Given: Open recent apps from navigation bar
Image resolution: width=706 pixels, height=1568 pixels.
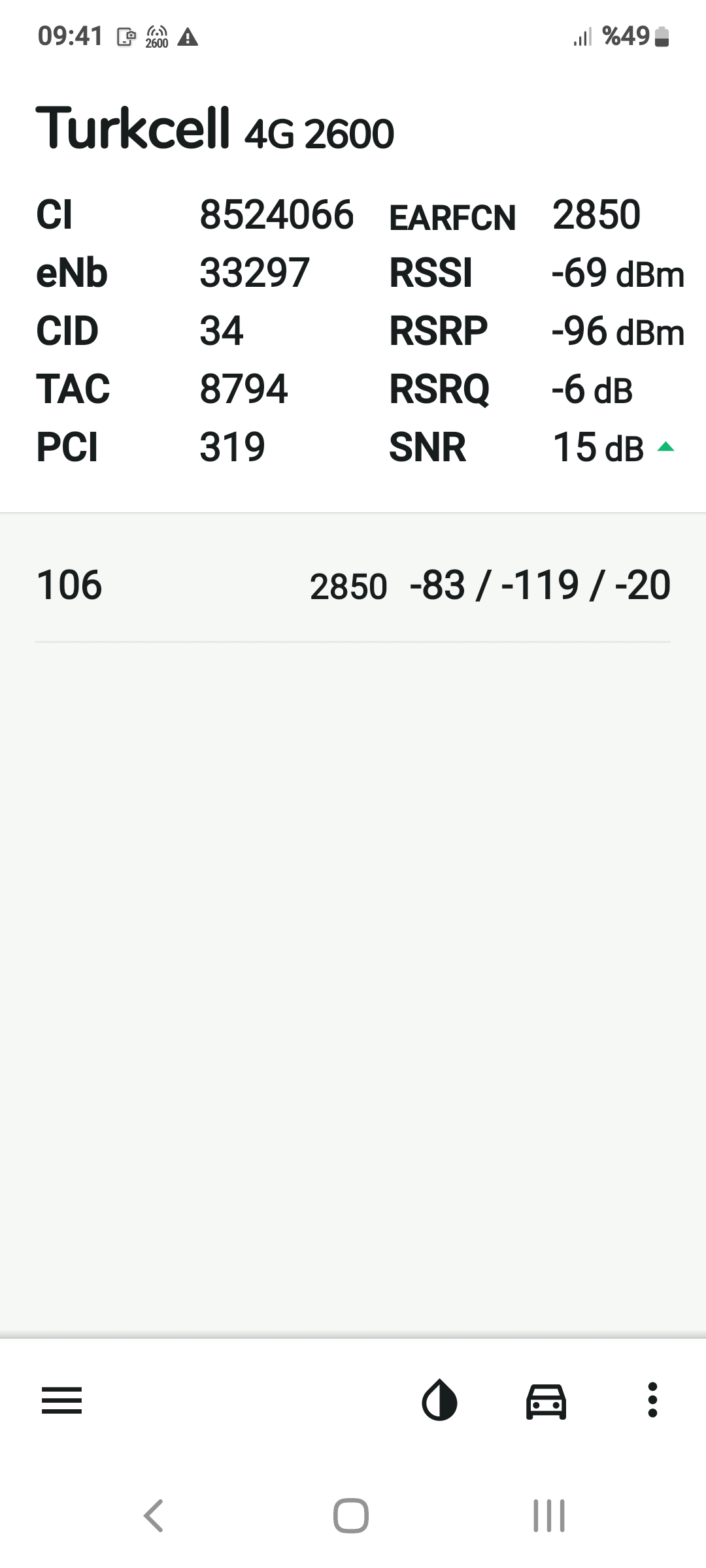Looking at the screenshot, I should pos(549,1516).
